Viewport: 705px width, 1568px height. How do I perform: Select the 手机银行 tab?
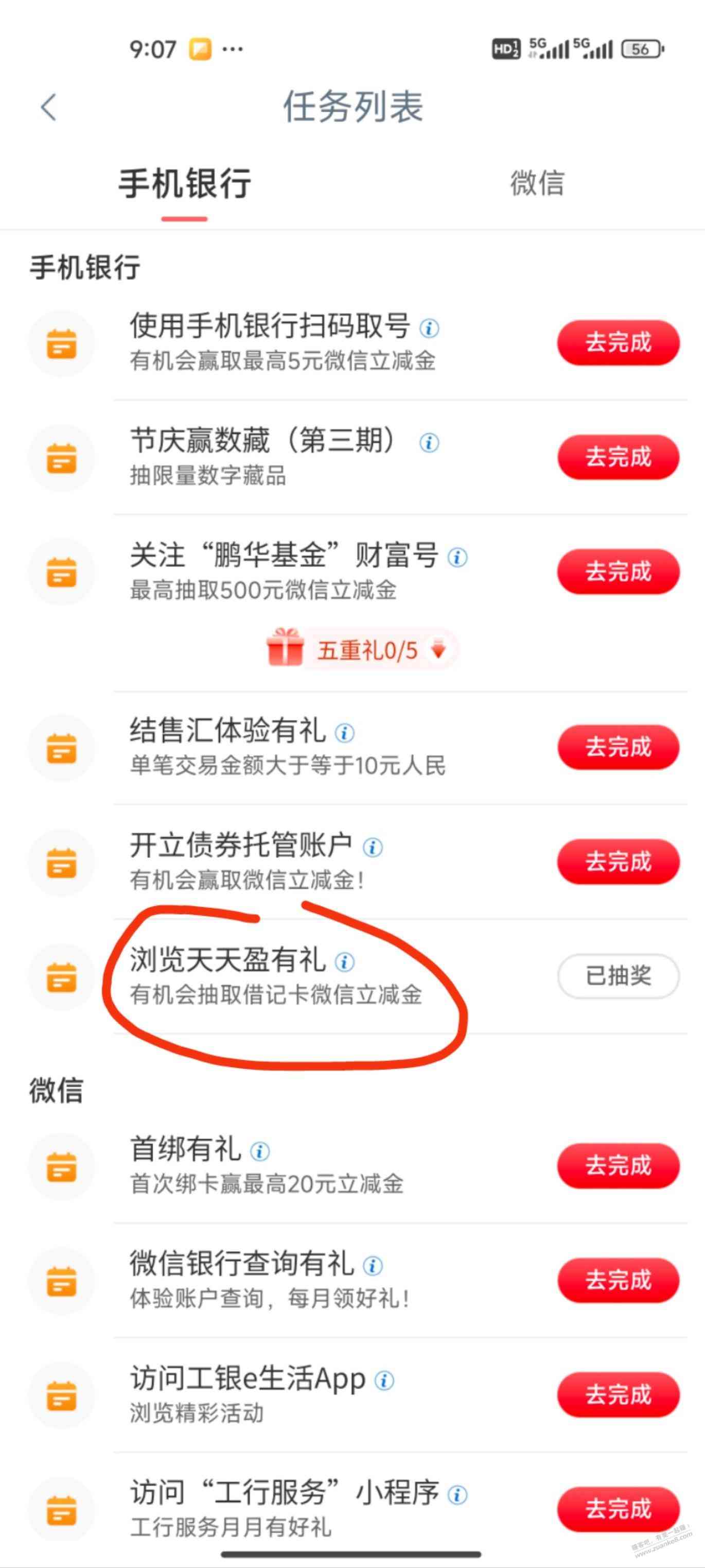184,183
